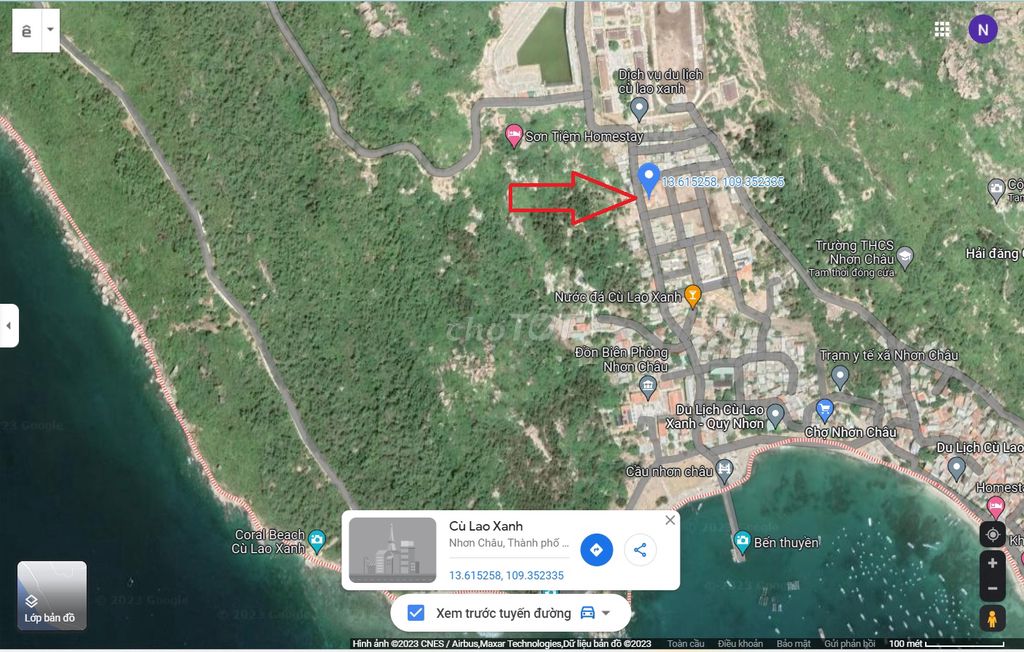Viewport: 1024px width, 652px height.
Task: Tap the Bến thuyền place marker
Action: click(742, 541)
